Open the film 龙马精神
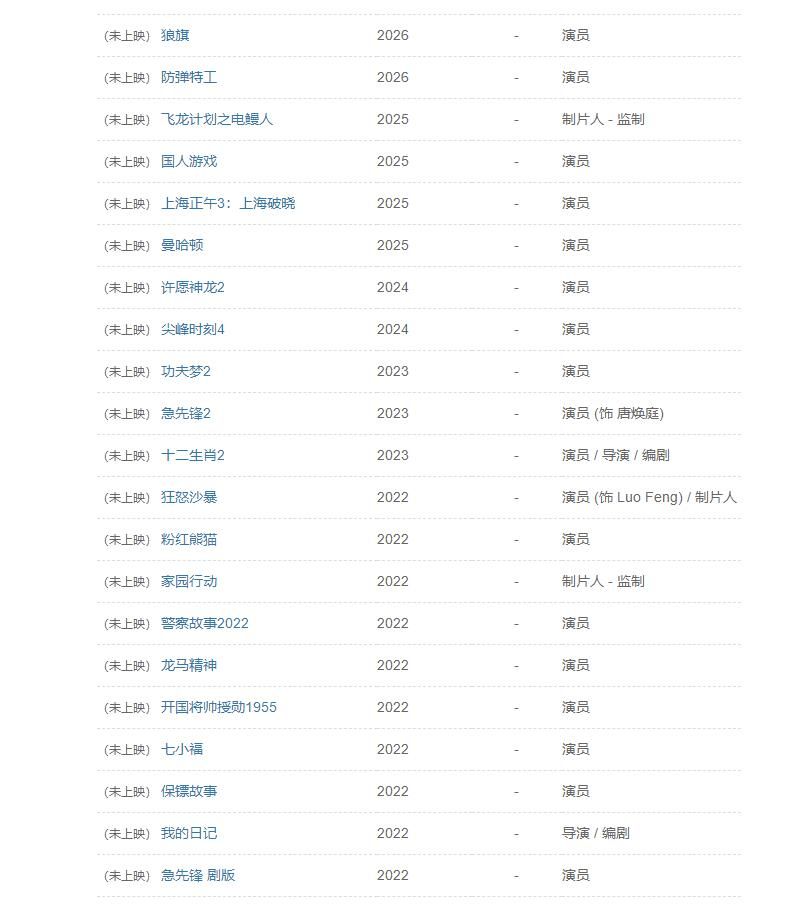812x906 pixels. (x=189, y=665)
